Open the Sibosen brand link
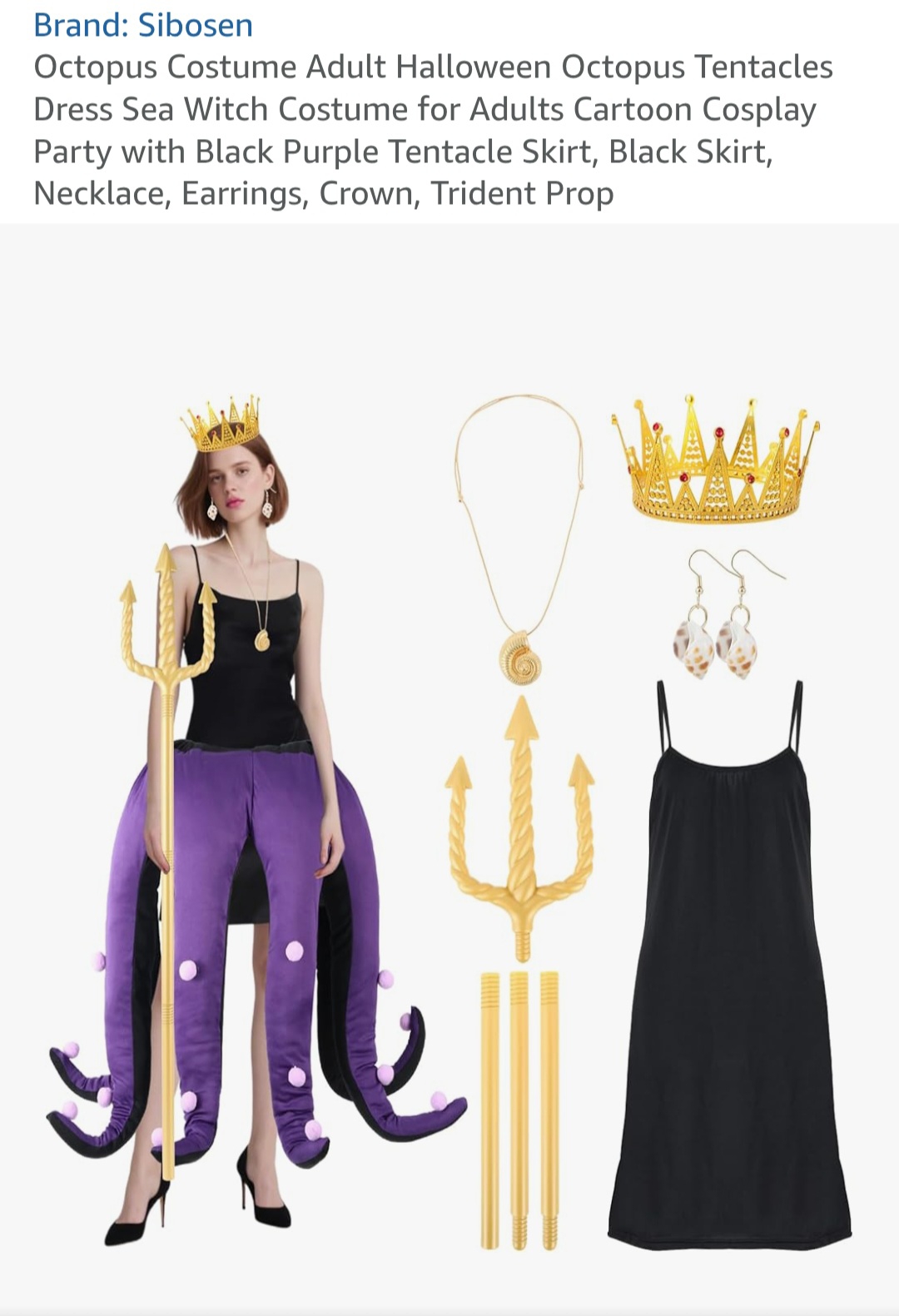Screen dimensions: 899x1316 tap(143, 25)
